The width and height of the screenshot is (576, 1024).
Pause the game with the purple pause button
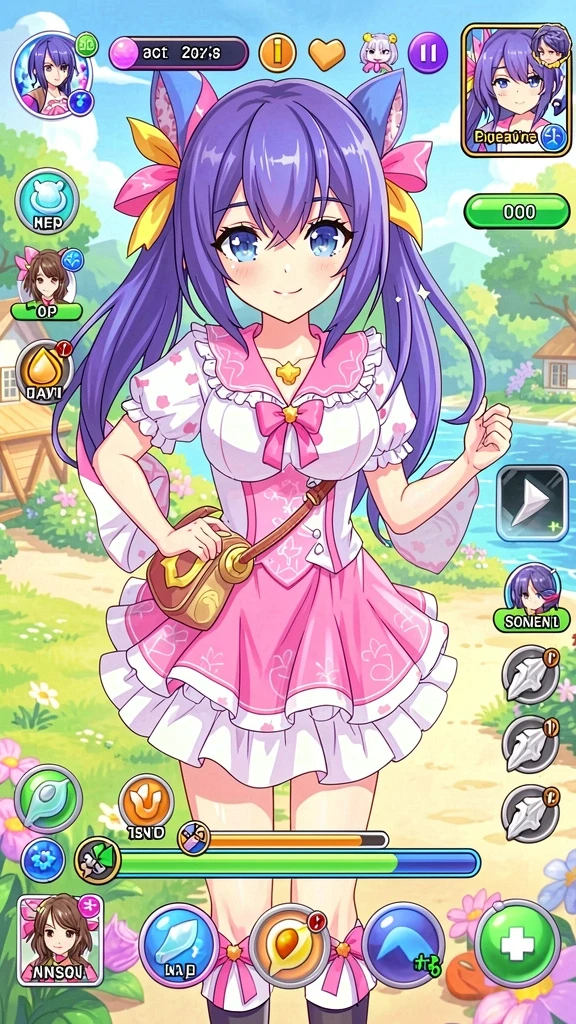(x=428, y=54)
